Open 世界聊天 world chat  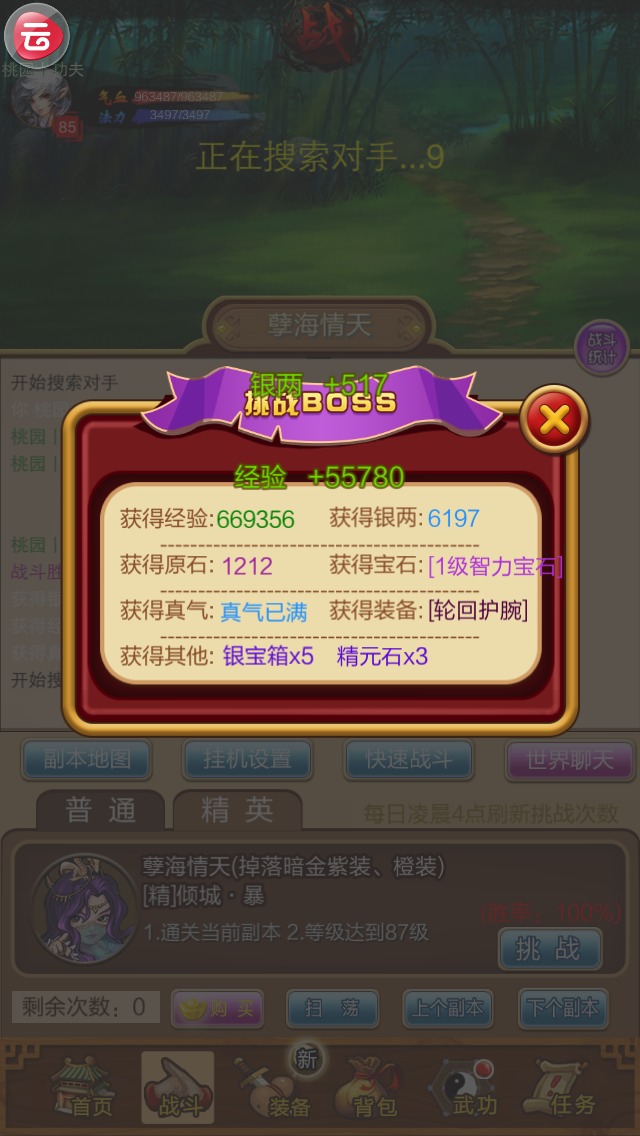point(569,760)
